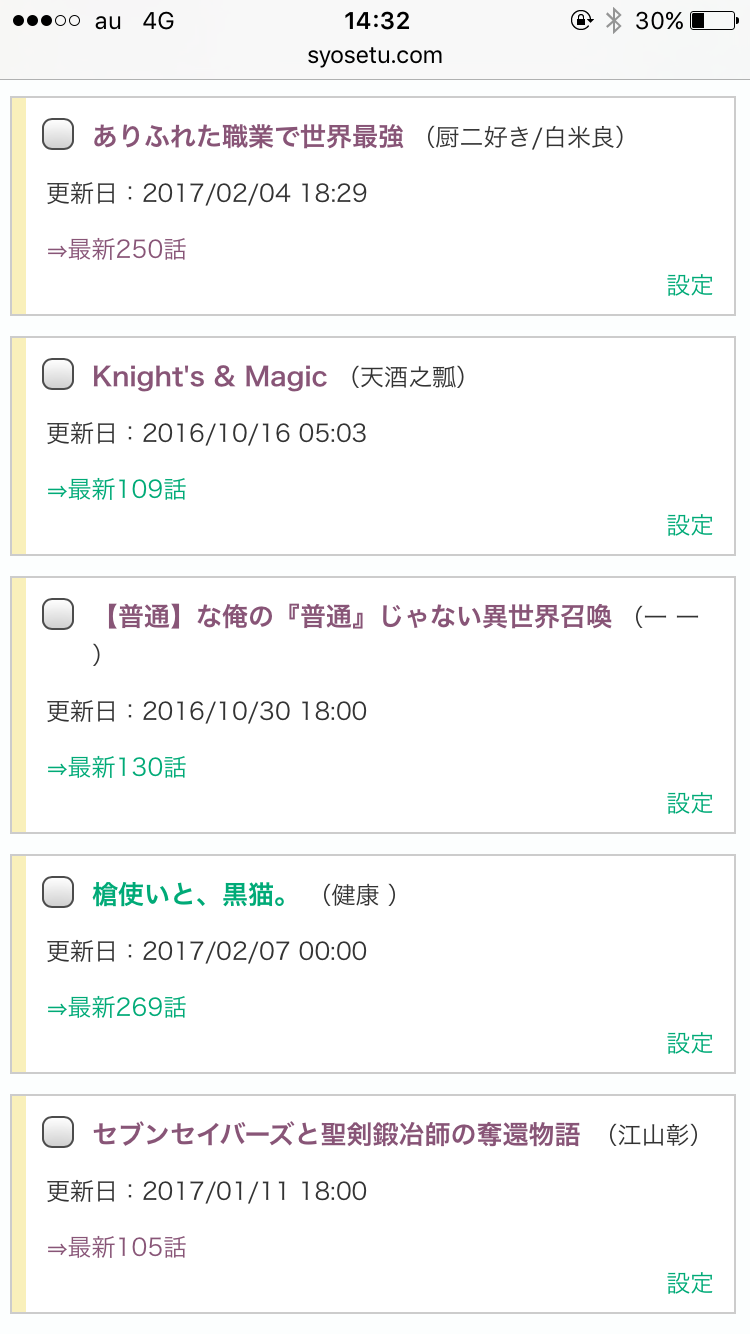Open 設定 for the 【普通】な俺の novel

pyautogui.click(x=690, y=804)
